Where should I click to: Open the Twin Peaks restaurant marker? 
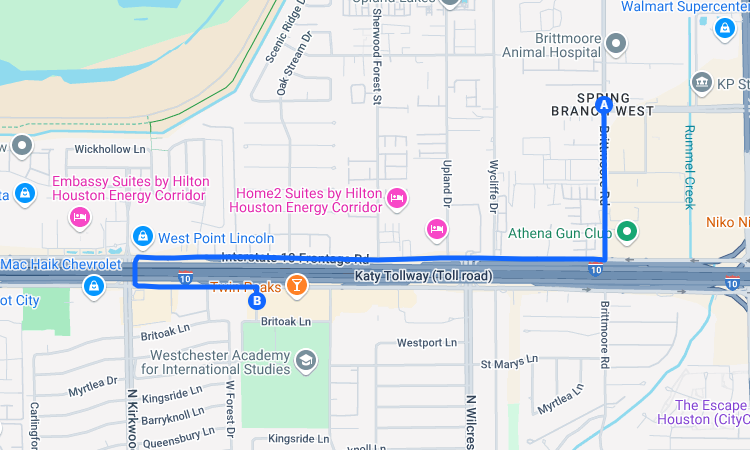tap(297, 287)
